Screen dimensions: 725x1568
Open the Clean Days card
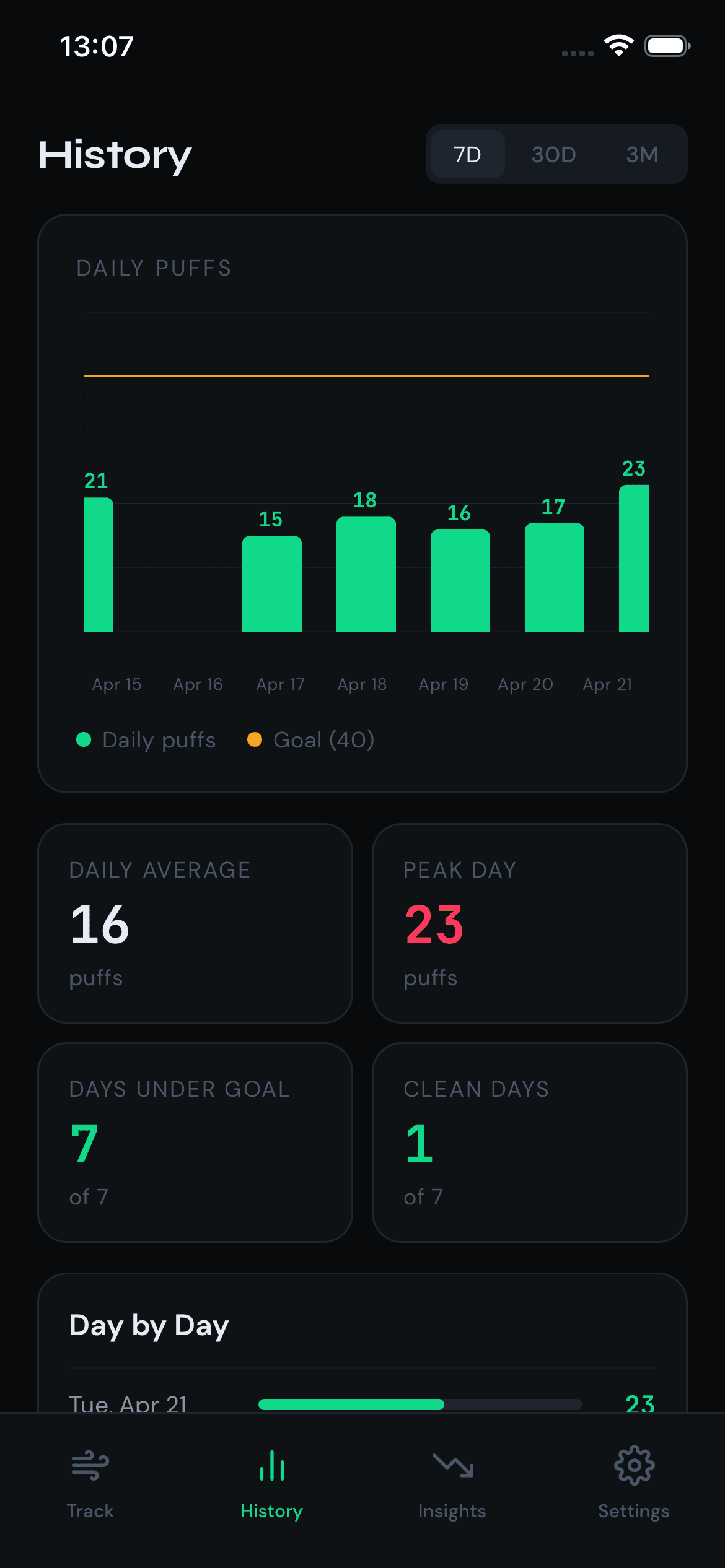click(530, 1143)
